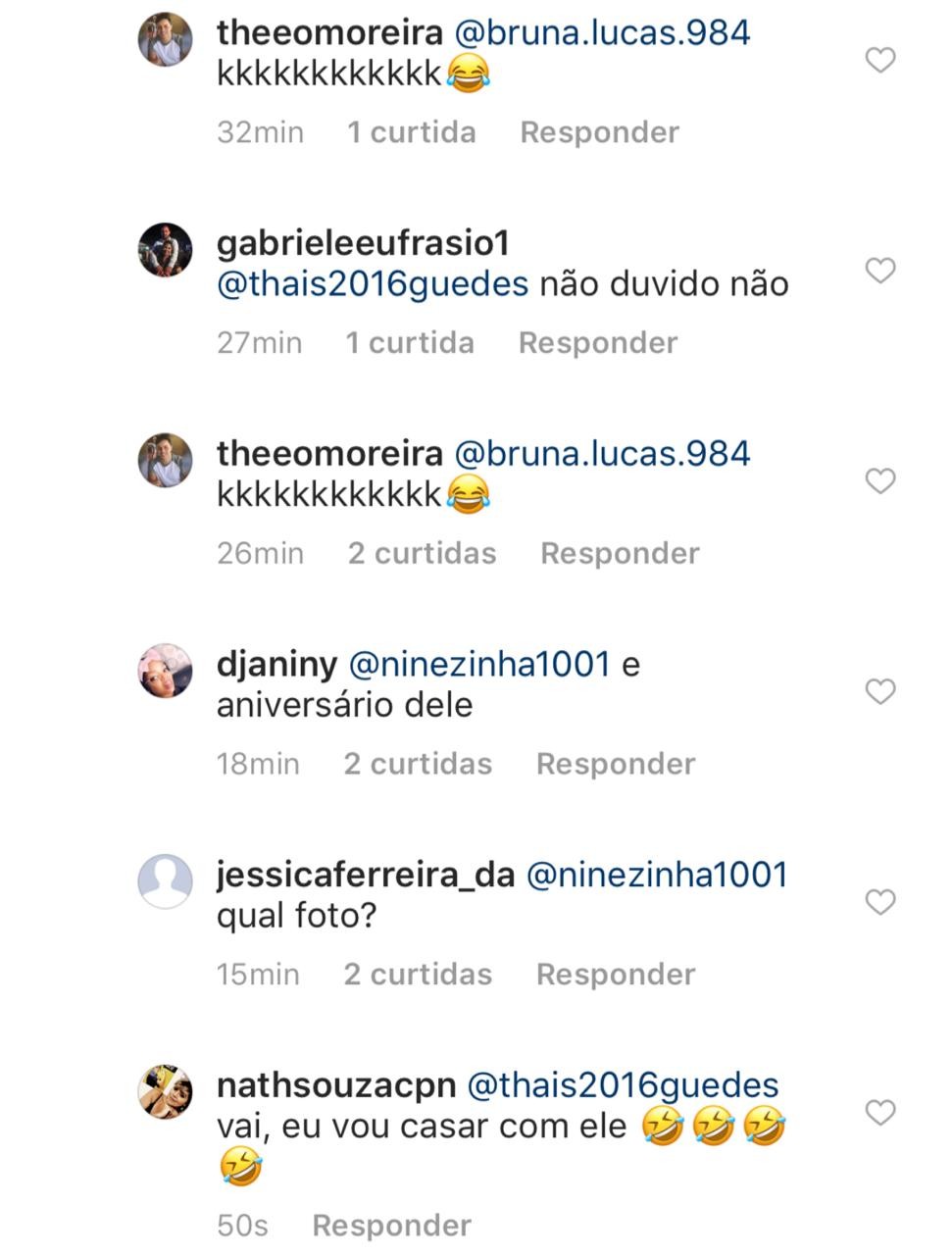
Task: Open jessicaferreira_da's default avatar
Action: click(165, 880)
